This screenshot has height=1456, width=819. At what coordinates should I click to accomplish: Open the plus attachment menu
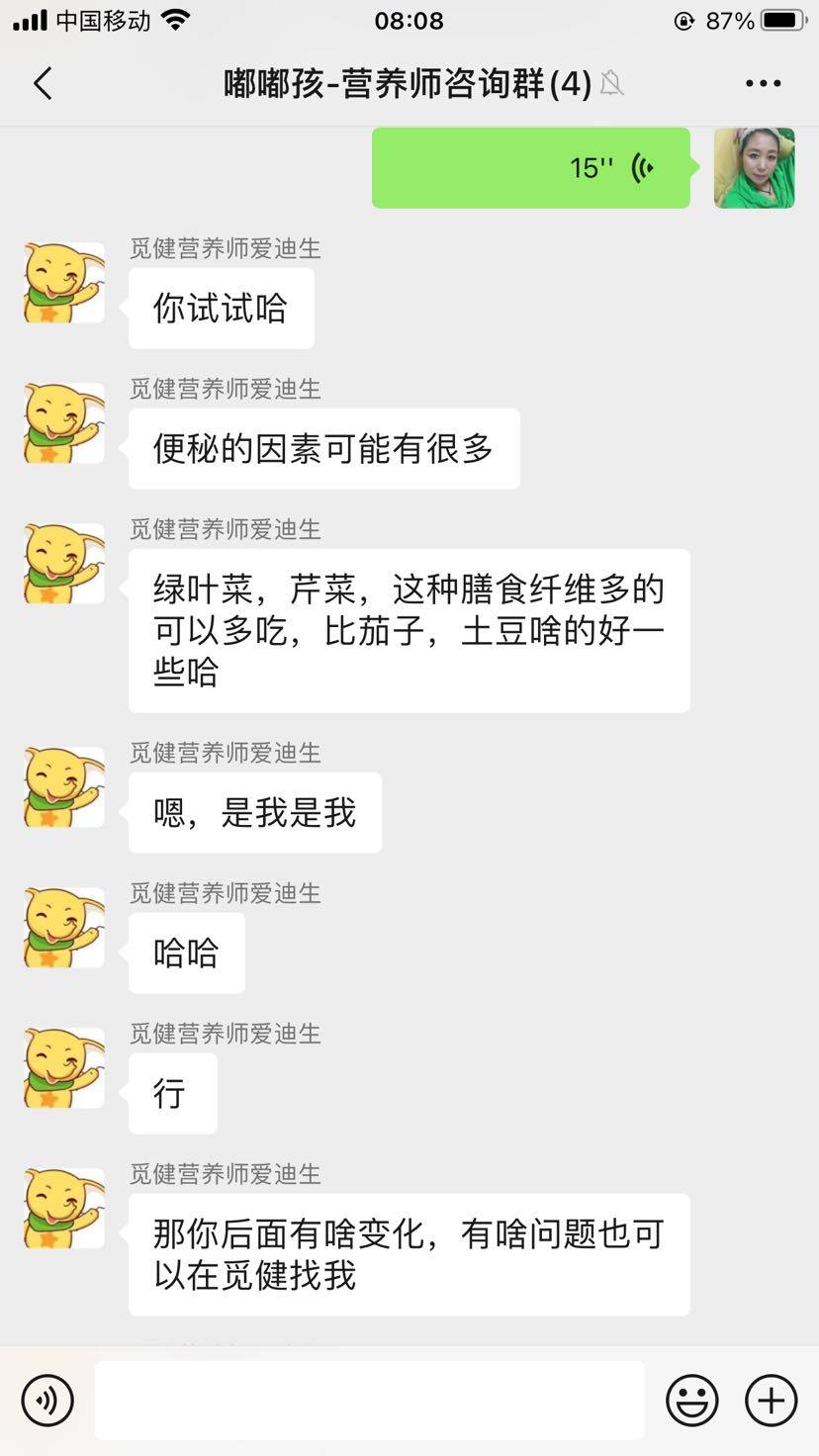pos(771,1400)
